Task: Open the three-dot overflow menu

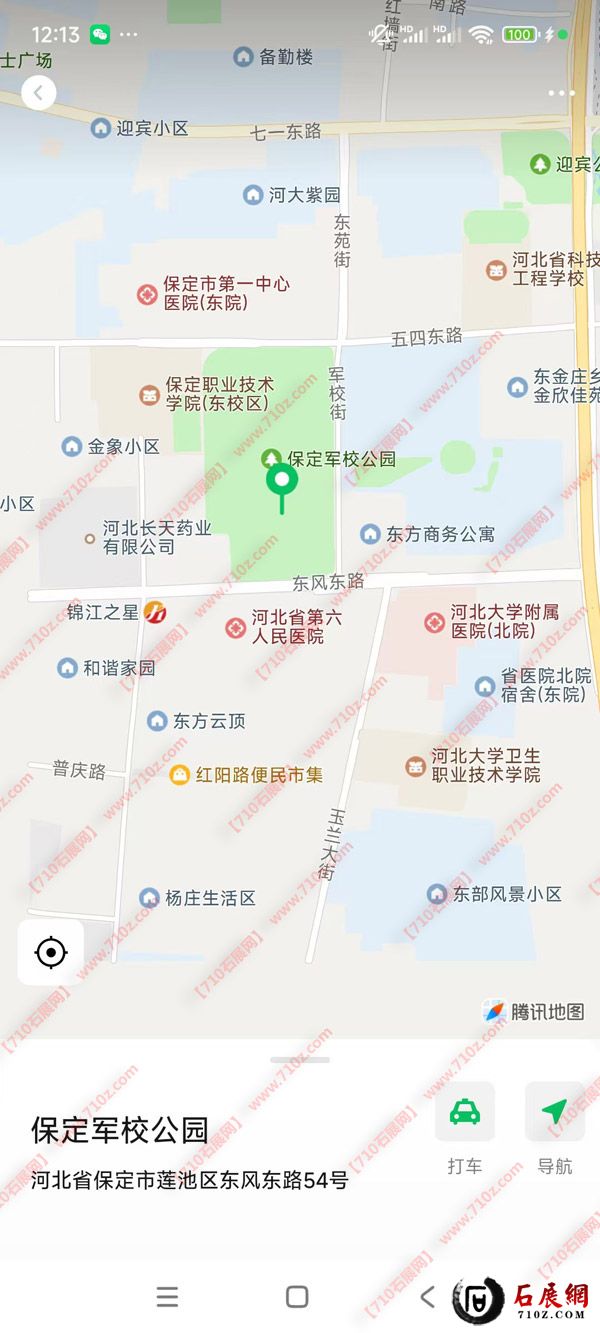Action: (561, 94)
